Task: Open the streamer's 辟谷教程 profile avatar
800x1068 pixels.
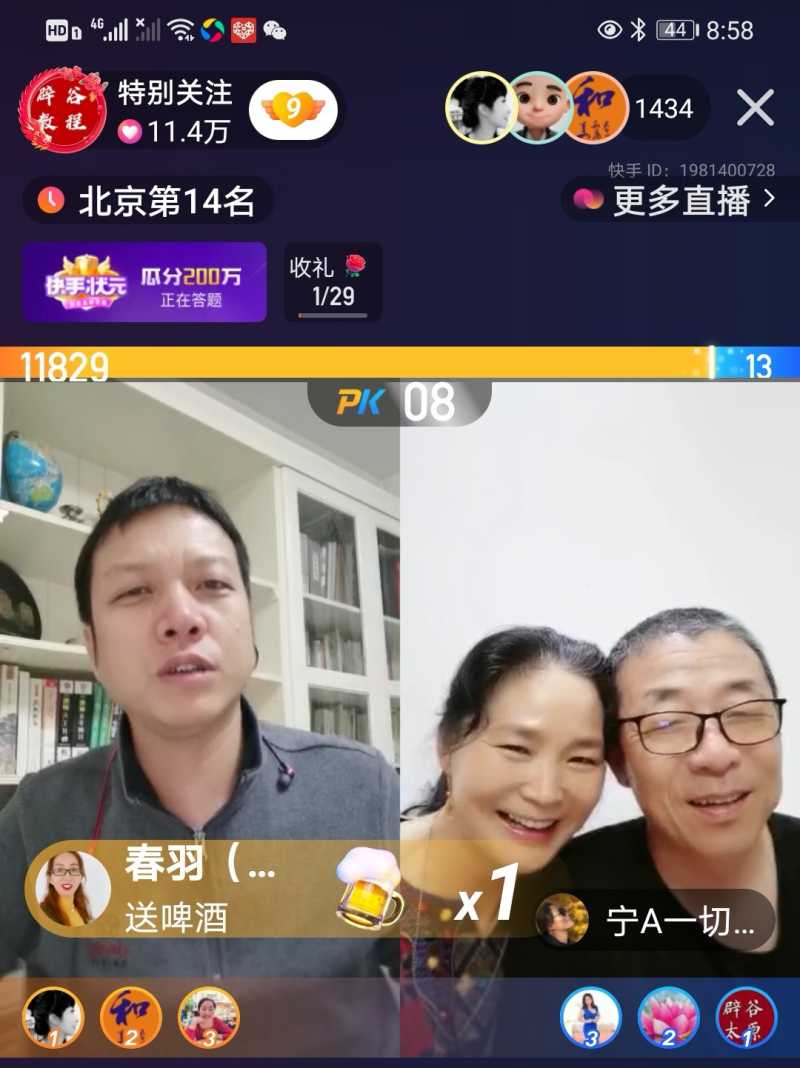Action: click(x=62, y=109)
